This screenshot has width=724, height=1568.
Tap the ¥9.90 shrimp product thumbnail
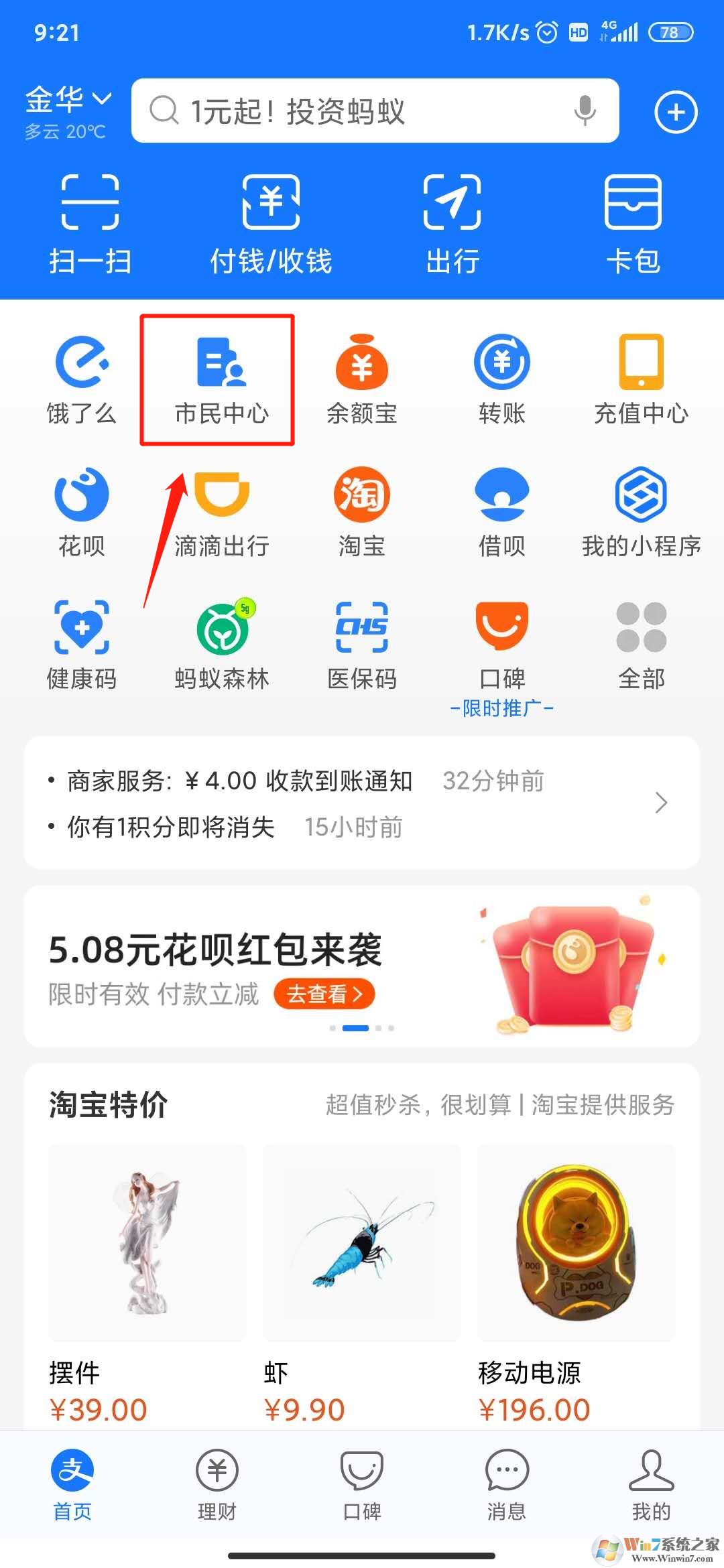click(361, 1243)
